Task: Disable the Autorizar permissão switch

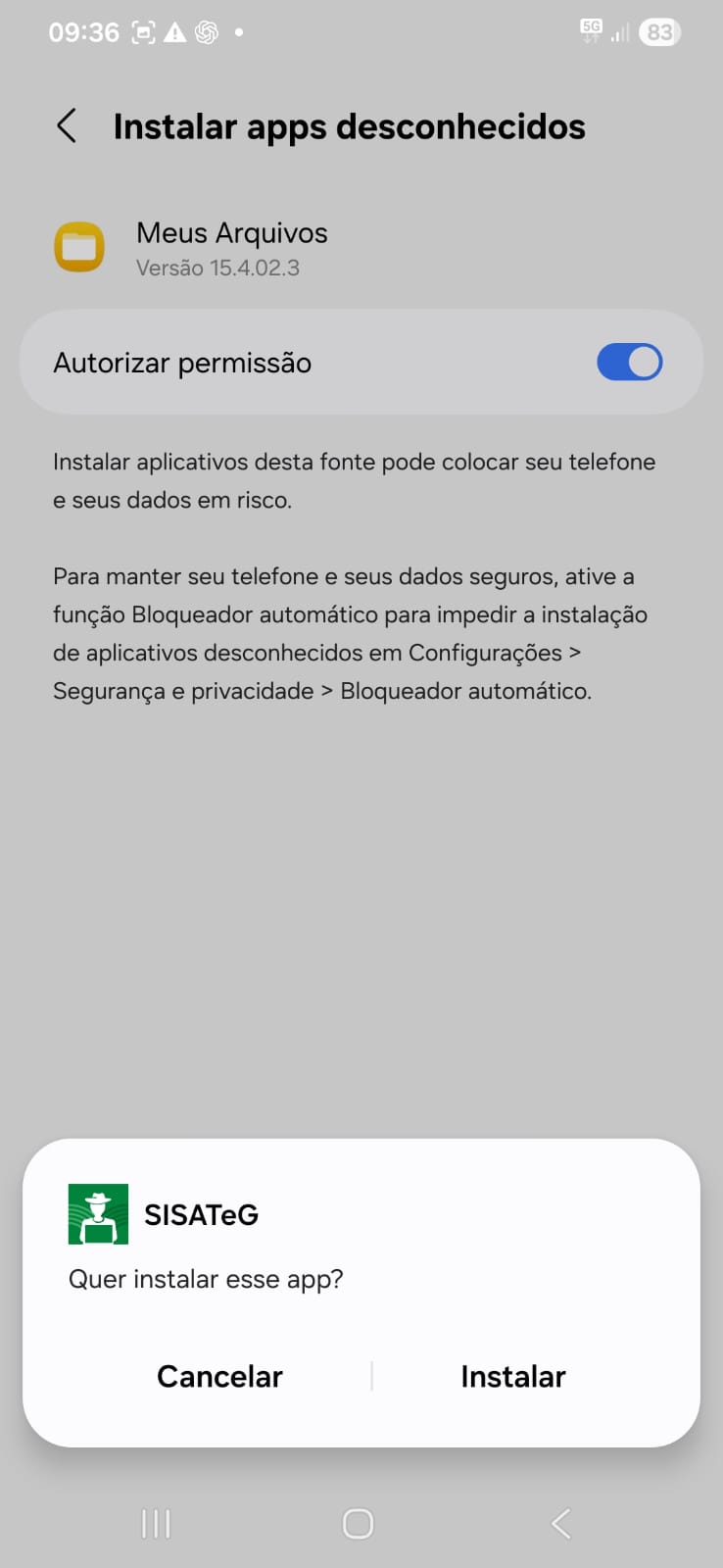Action: [630, 362]
